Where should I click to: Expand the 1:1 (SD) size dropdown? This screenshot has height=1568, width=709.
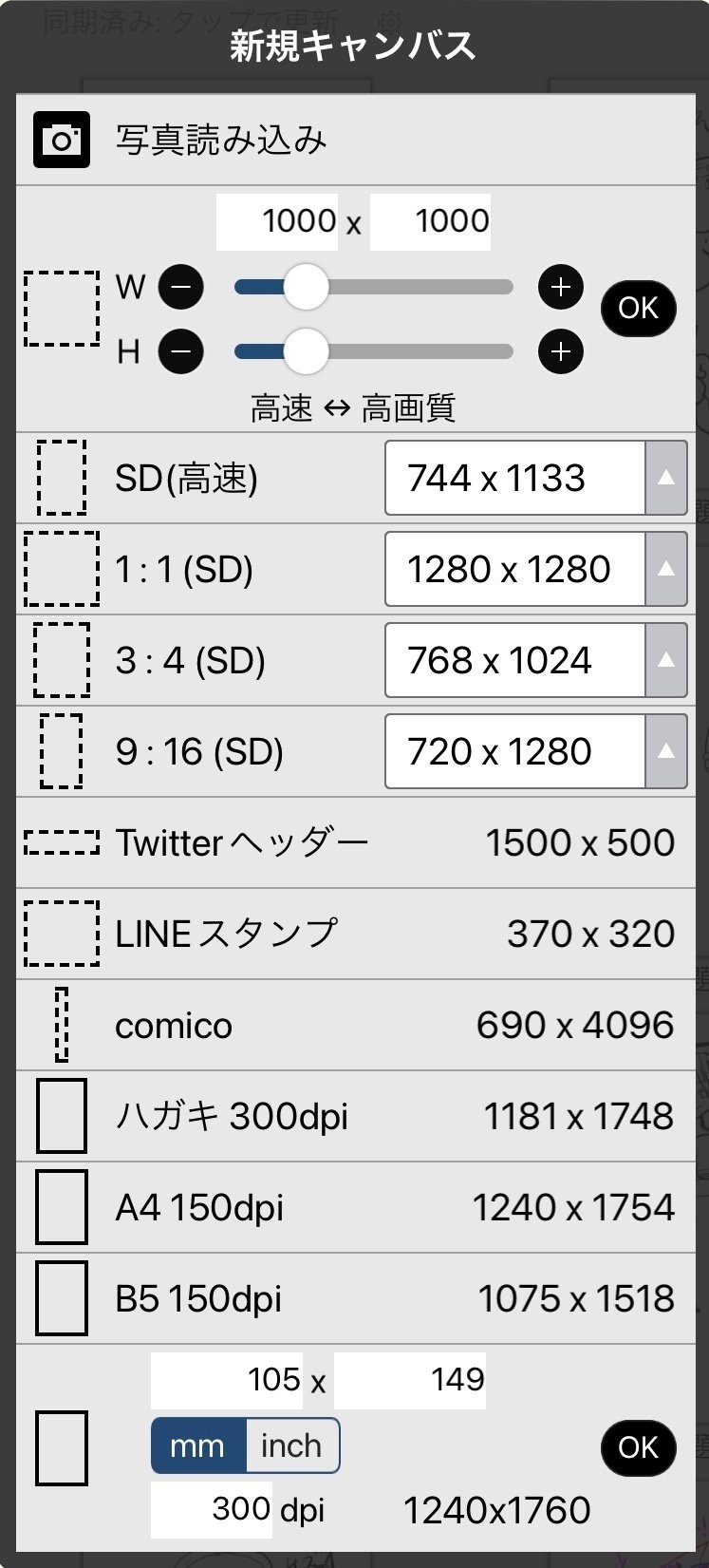click(x=665, y=569)
